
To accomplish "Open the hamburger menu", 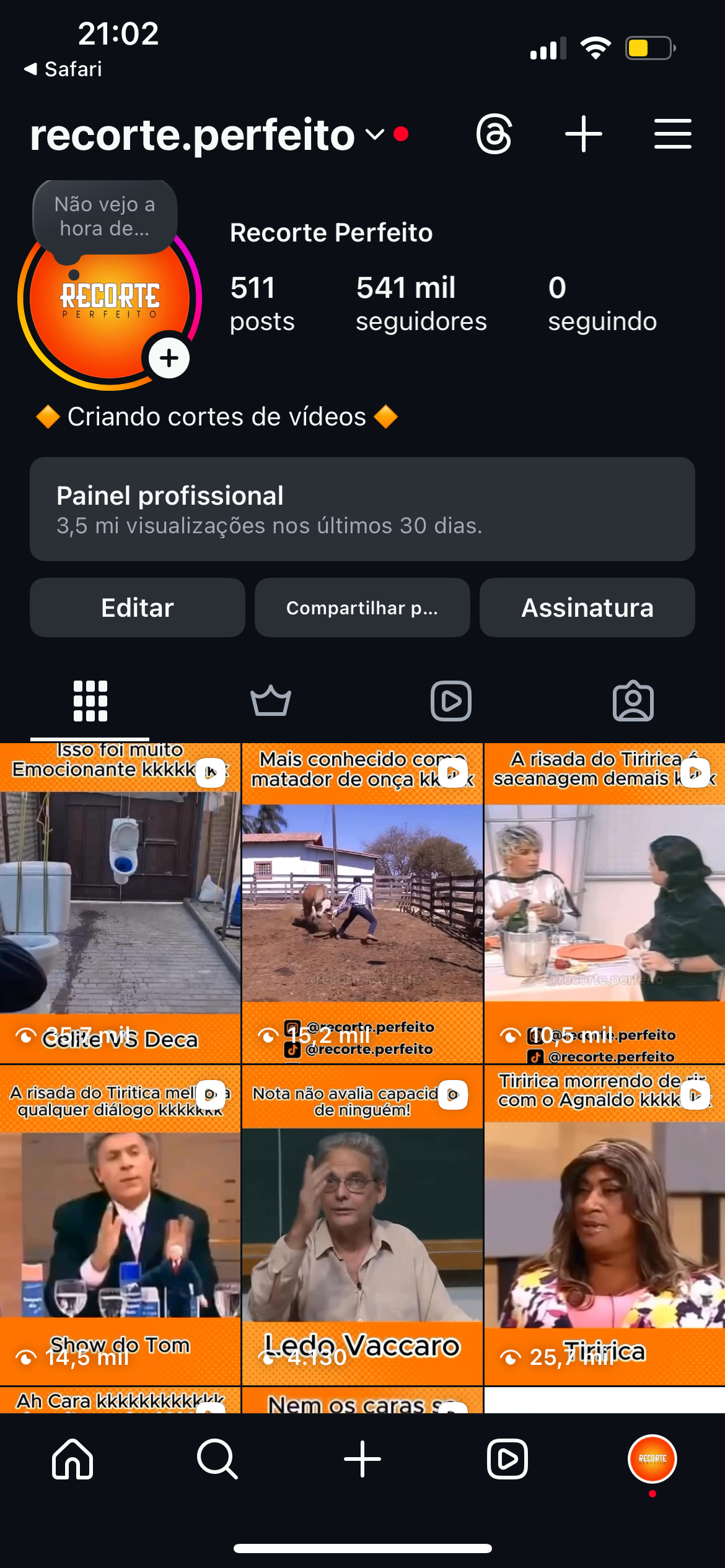I will [x=672, y=134].
